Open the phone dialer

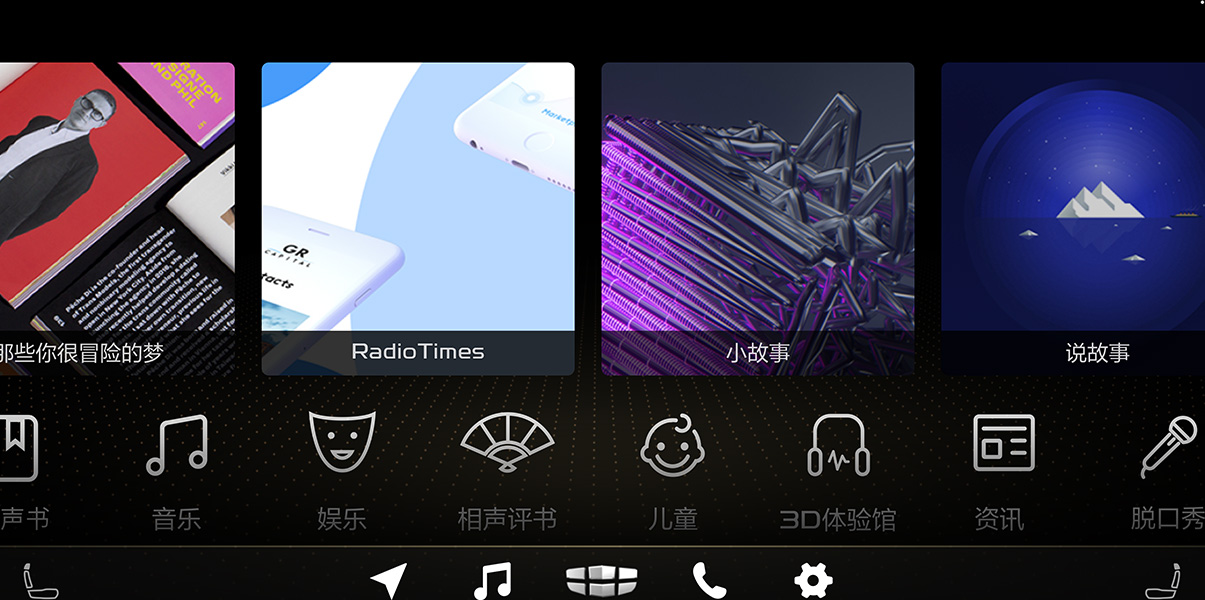[x=709, y=581]
